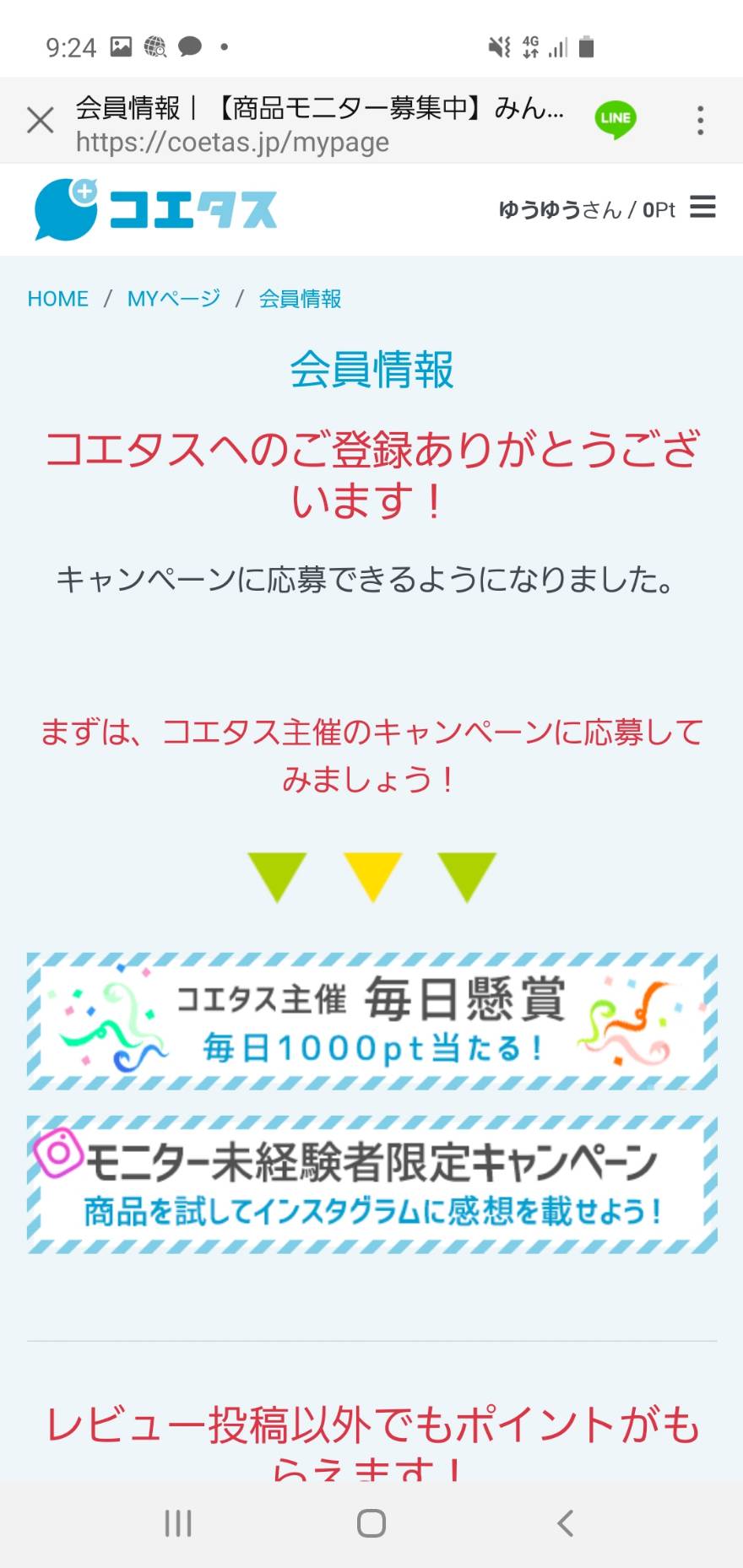Open the hamburger site menu
The image size is (743, 1568).
702,207
